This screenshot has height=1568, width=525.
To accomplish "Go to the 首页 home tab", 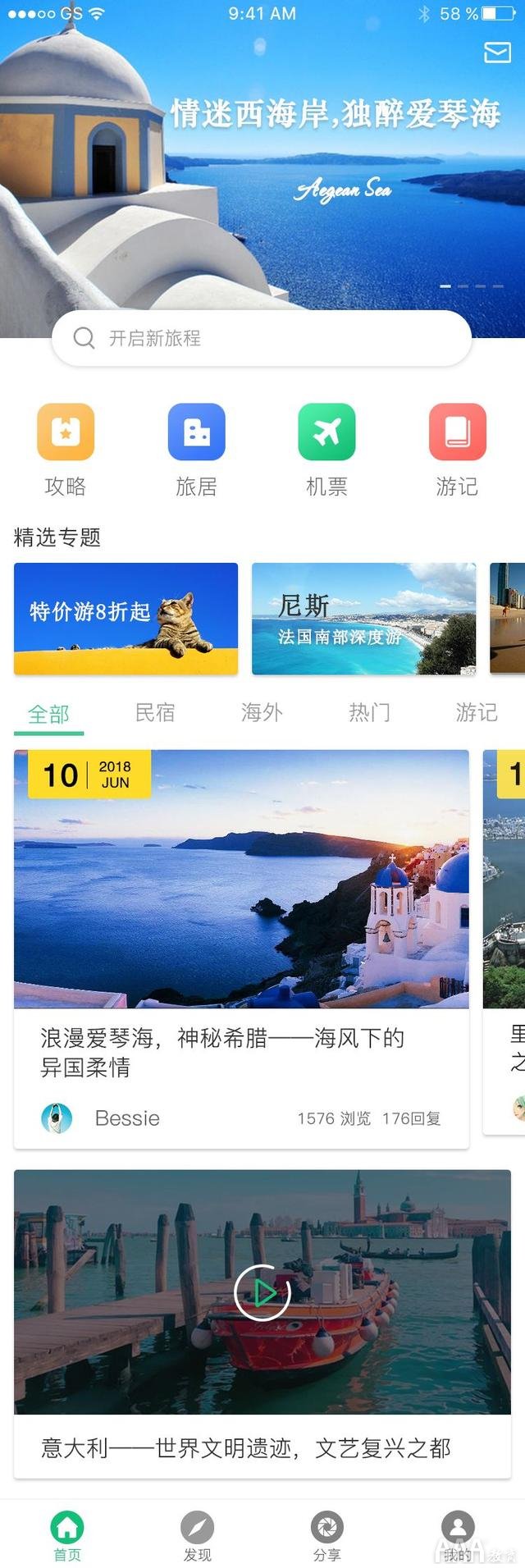I will [x=67, y=1534].
